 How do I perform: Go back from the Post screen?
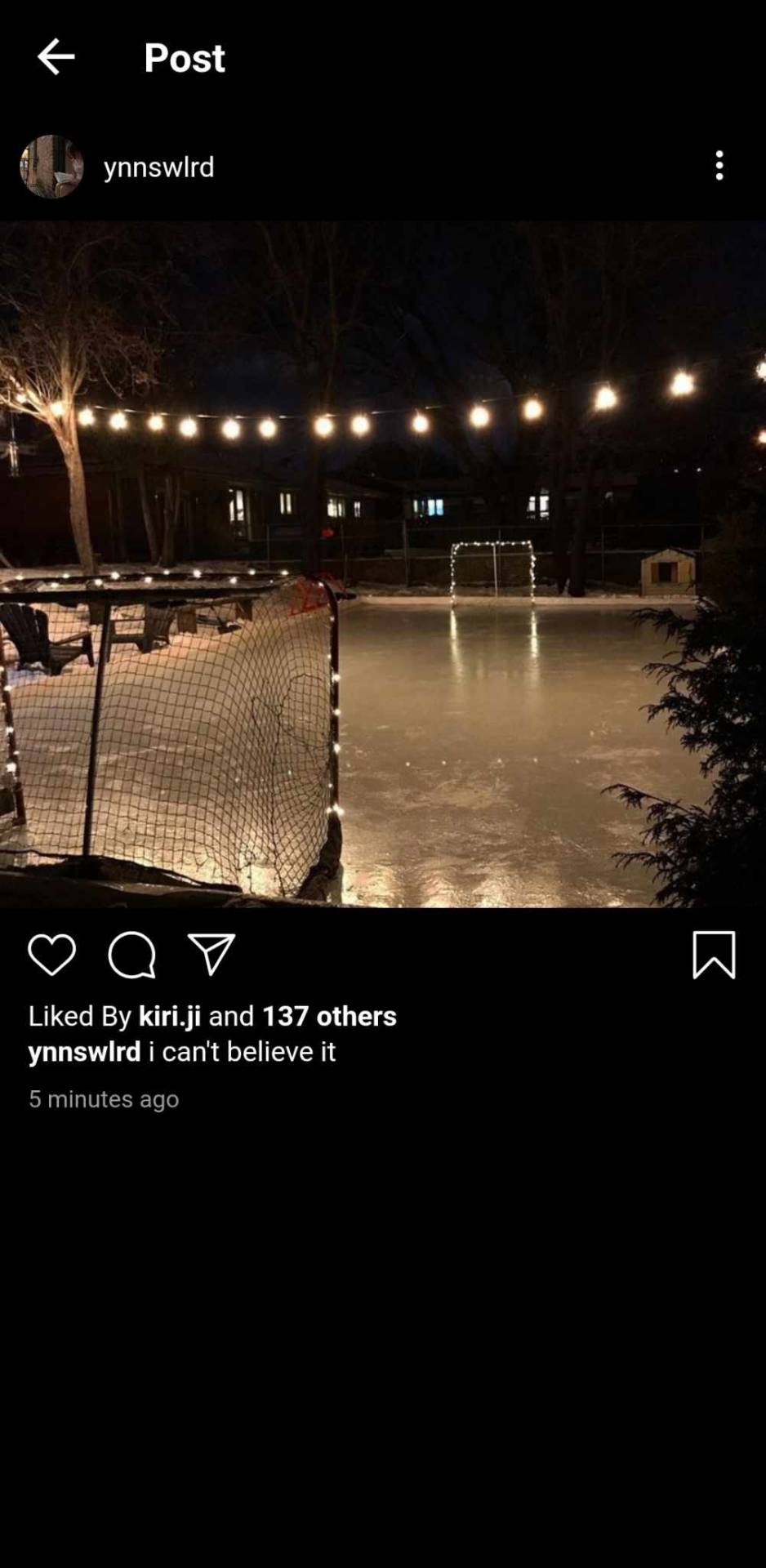coord(56,57)
